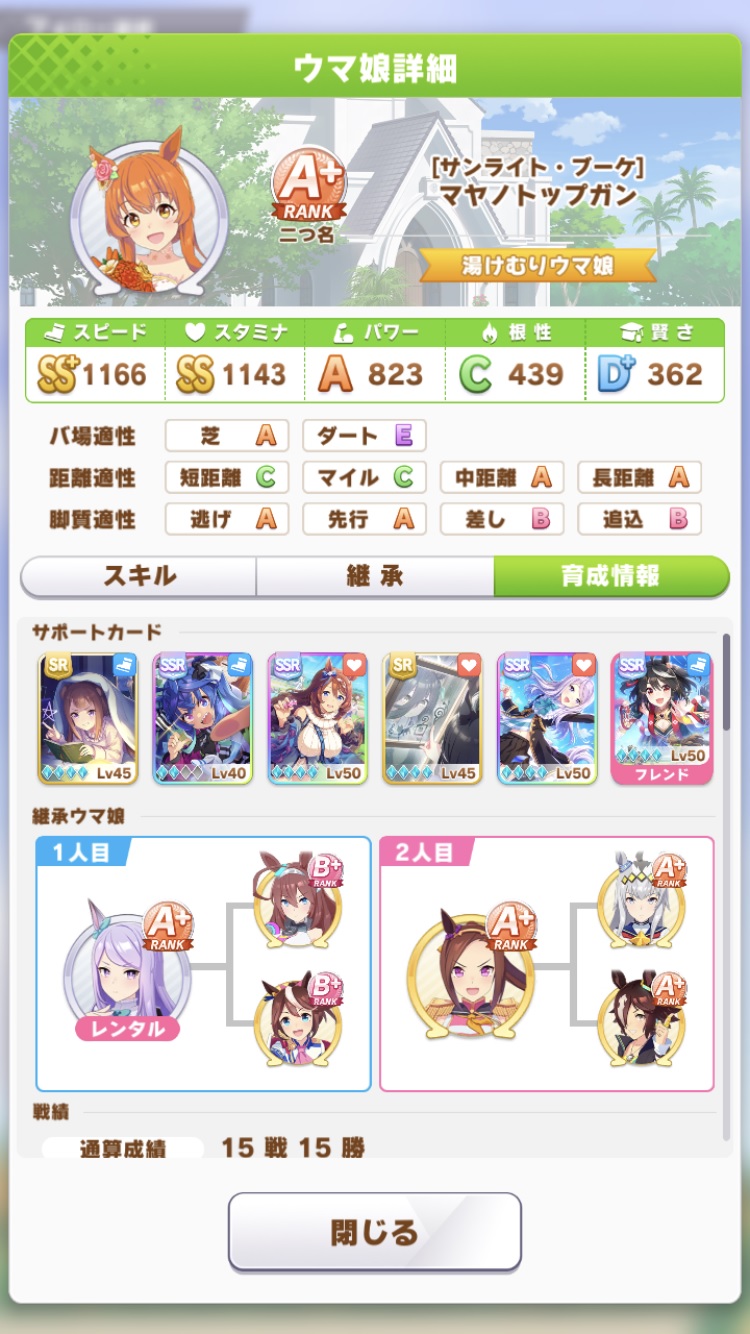Image resolution: width=750 pixels, height=1334 pixels.
Task: Switch to the スキル tab
Action: point(139,576)
